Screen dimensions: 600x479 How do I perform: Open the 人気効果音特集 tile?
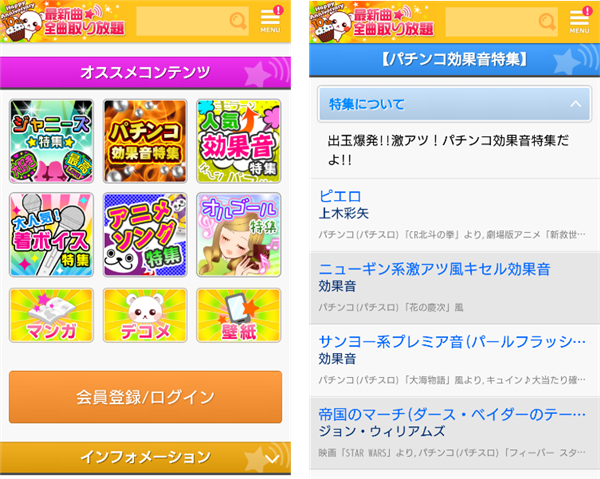pyautogui.click(x=239, y=141)
